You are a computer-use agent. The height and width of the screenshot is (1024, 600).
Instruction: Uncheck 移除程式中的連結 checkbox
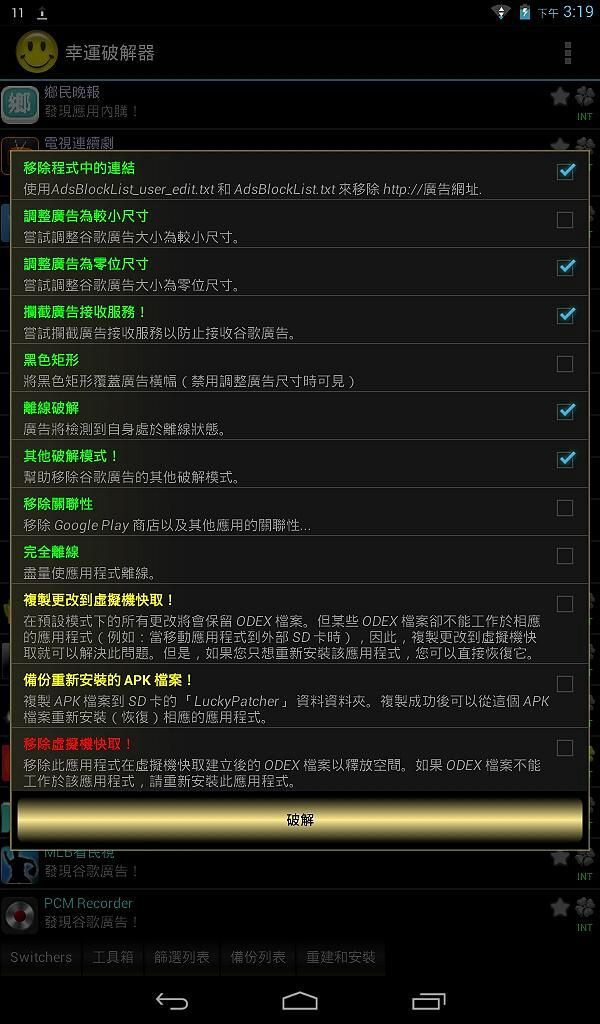tap(565, 171)
